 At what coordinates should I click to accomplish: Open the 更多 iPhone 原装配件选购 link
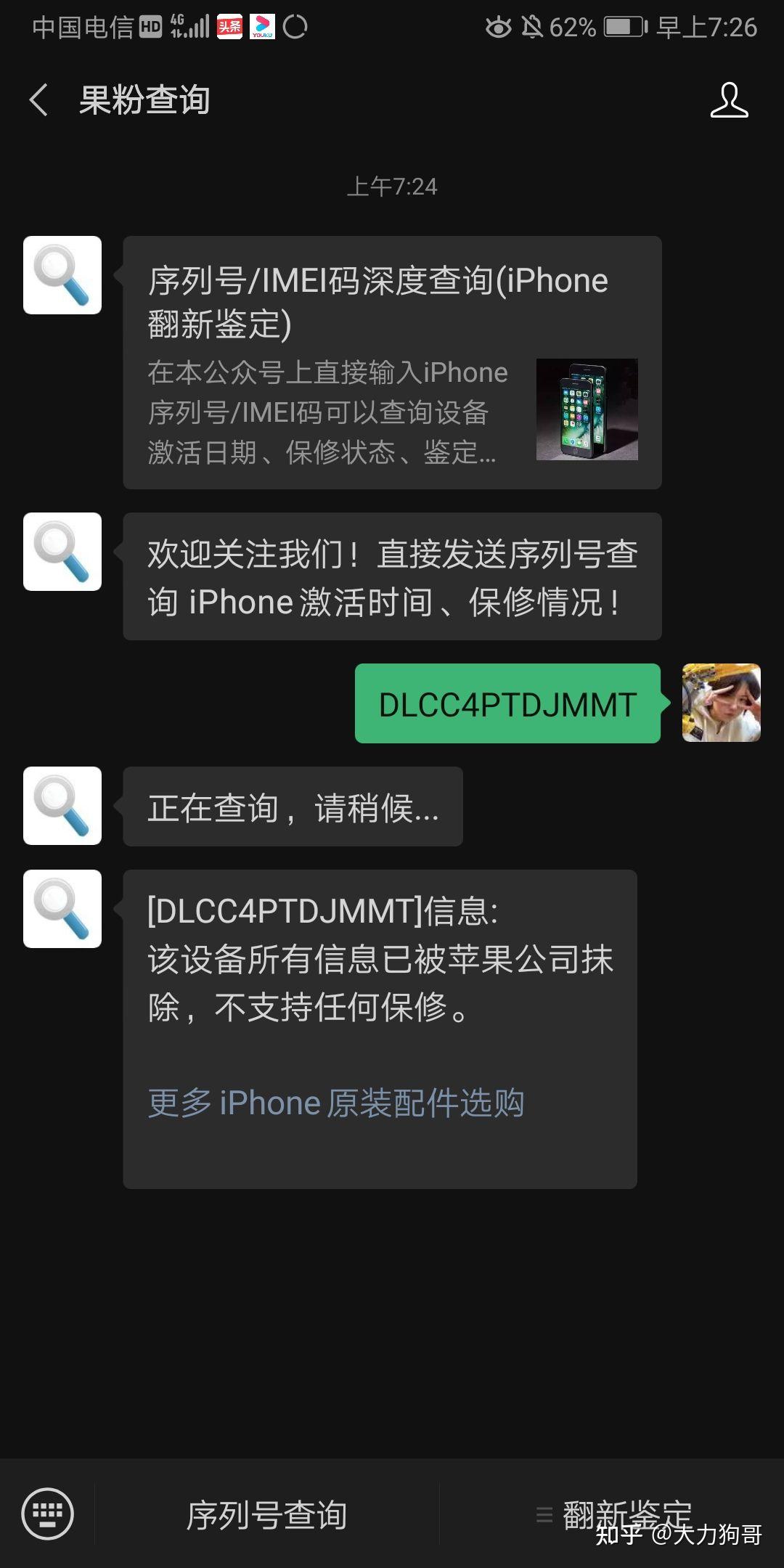tap(335, 1103)
